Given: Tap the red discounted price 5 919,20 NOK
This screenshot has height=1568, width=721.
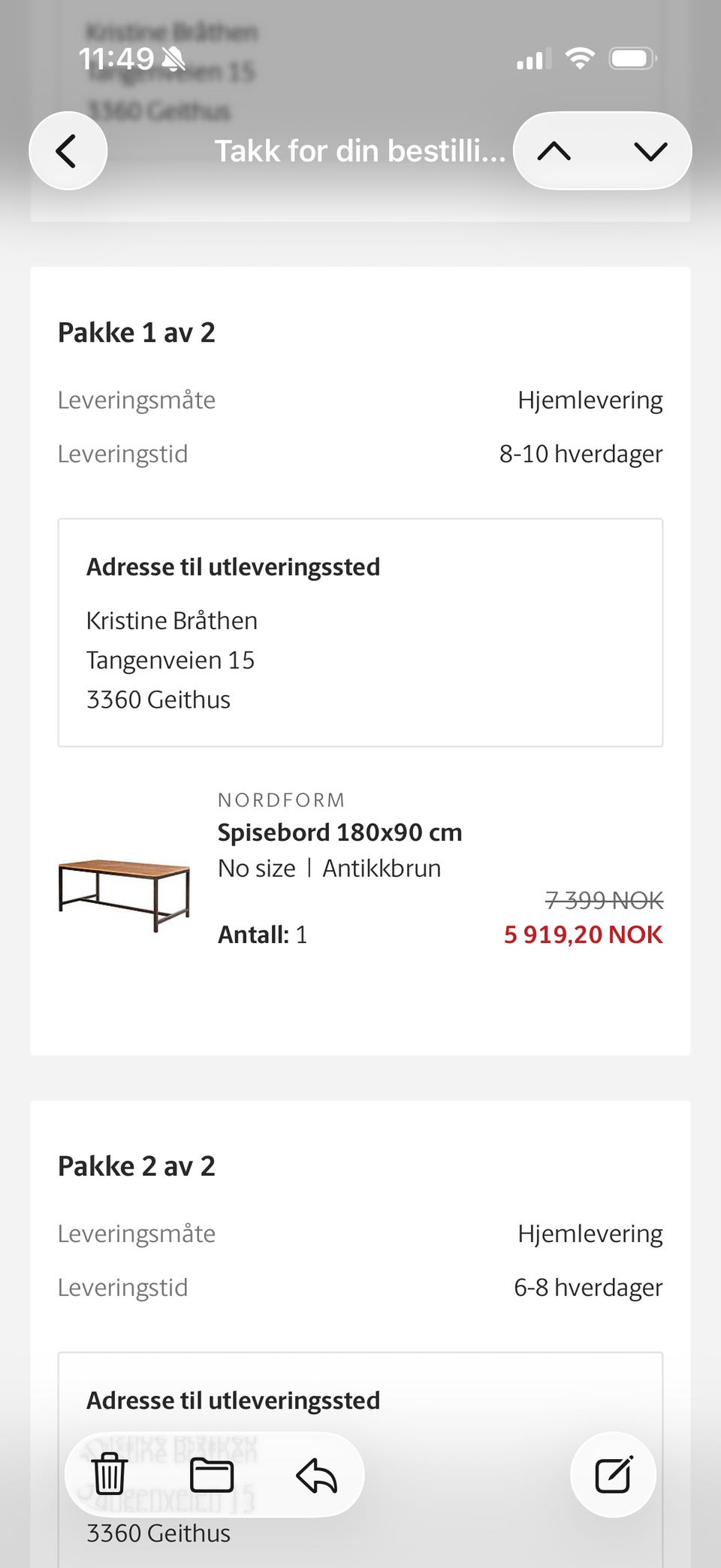Looking at the screenshot, I should pyautogui.click(x=583, y=934).
